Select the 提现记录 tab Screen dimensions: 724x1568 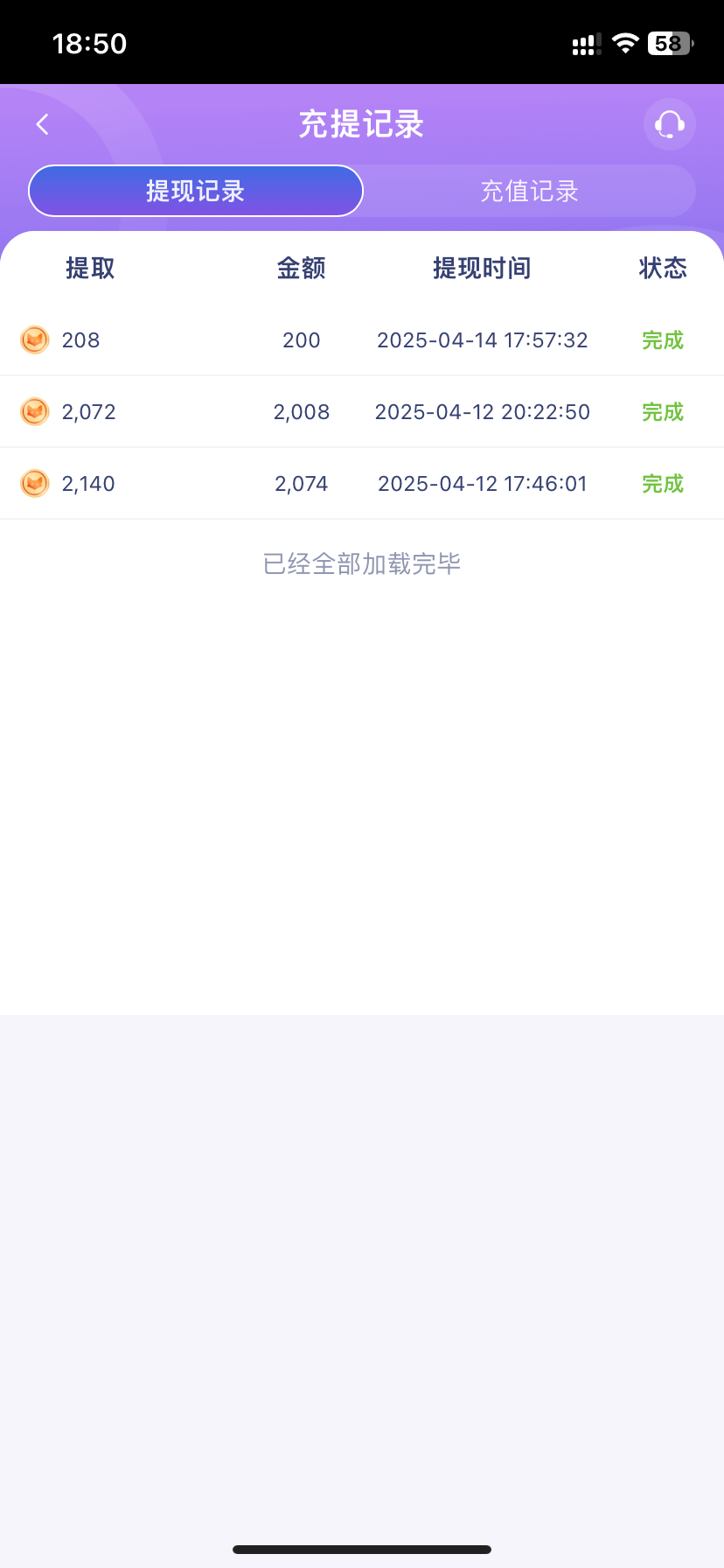195,191
